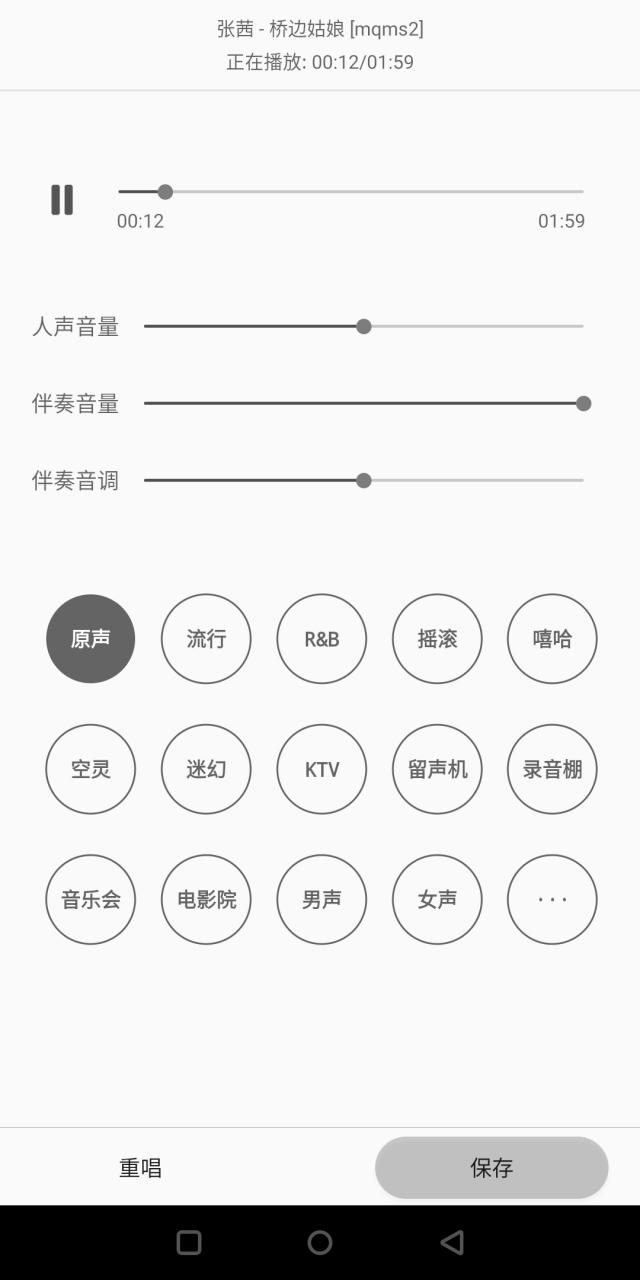Select the 空灵 ethereal effect
This screenshot has height=1280, width=640.
click(91, 769)
